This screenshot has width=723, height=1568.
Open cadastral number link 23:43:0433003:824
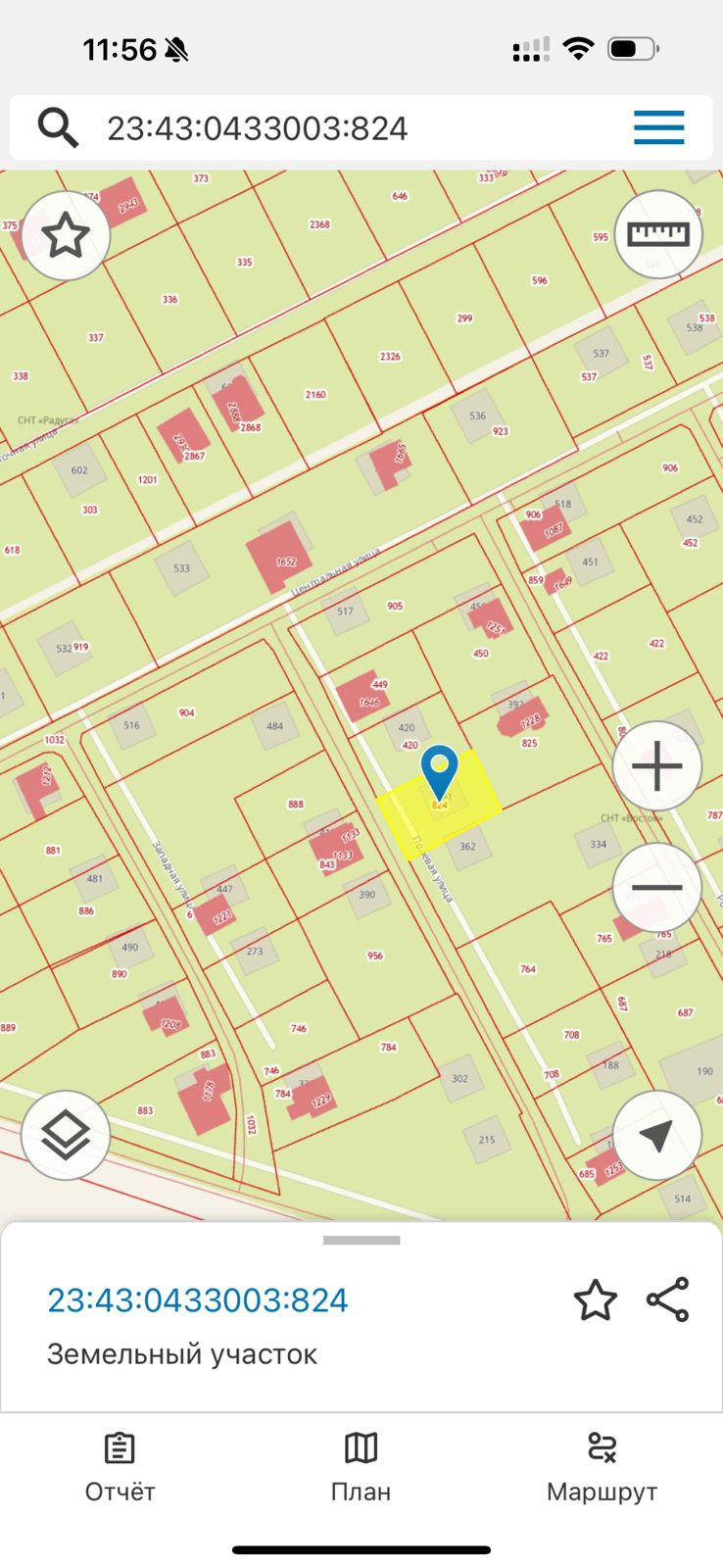pos(198,1300)
